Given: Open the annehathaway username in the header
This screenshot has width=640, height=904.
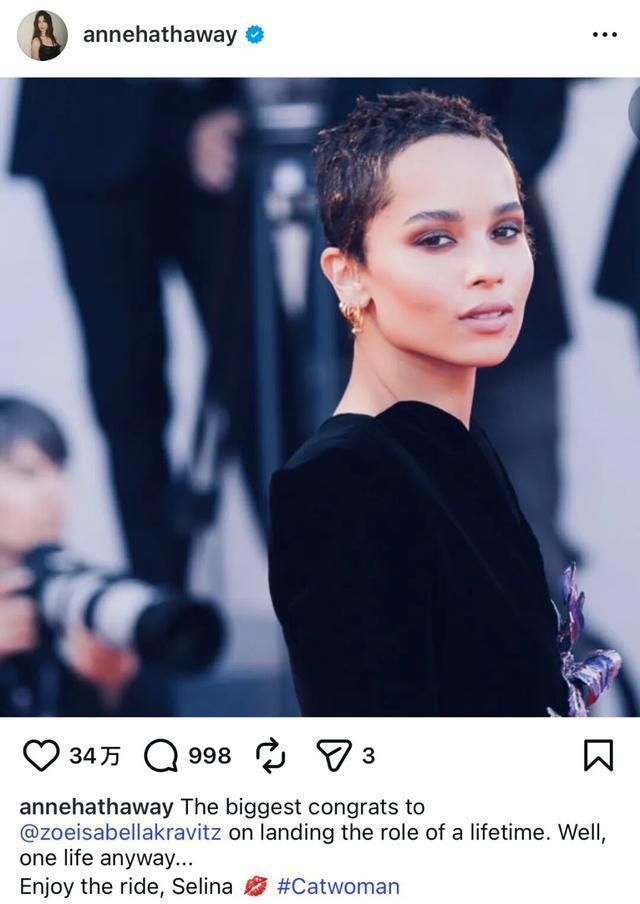Looking at the screenshot, I should 160,35.
